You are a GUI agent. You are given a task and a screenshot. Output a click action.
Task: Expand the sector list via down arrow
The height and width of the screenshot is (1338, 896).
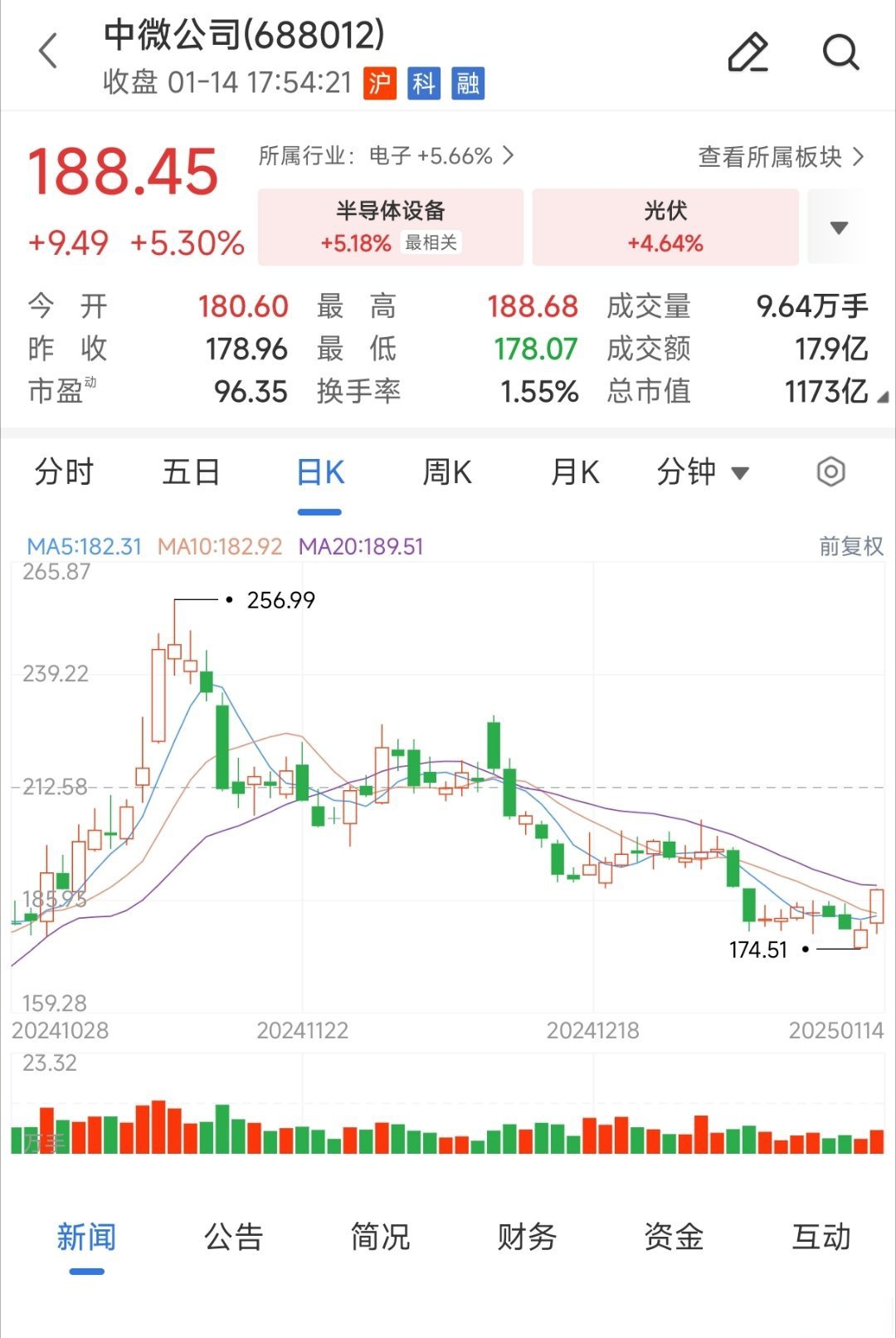[x=840, y=226]
